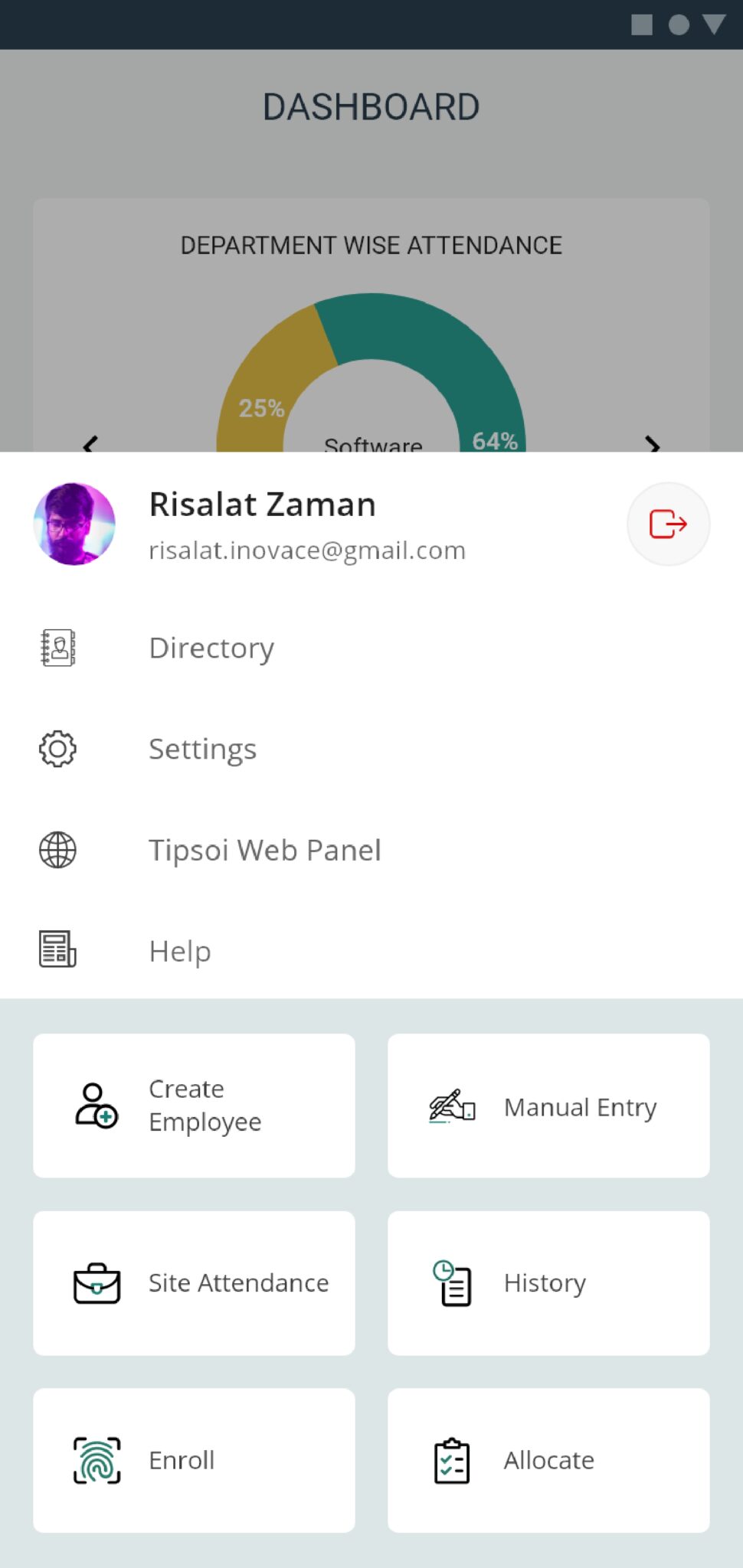
Task: Open Site Attendance
Action: (x=194, y=1283)
